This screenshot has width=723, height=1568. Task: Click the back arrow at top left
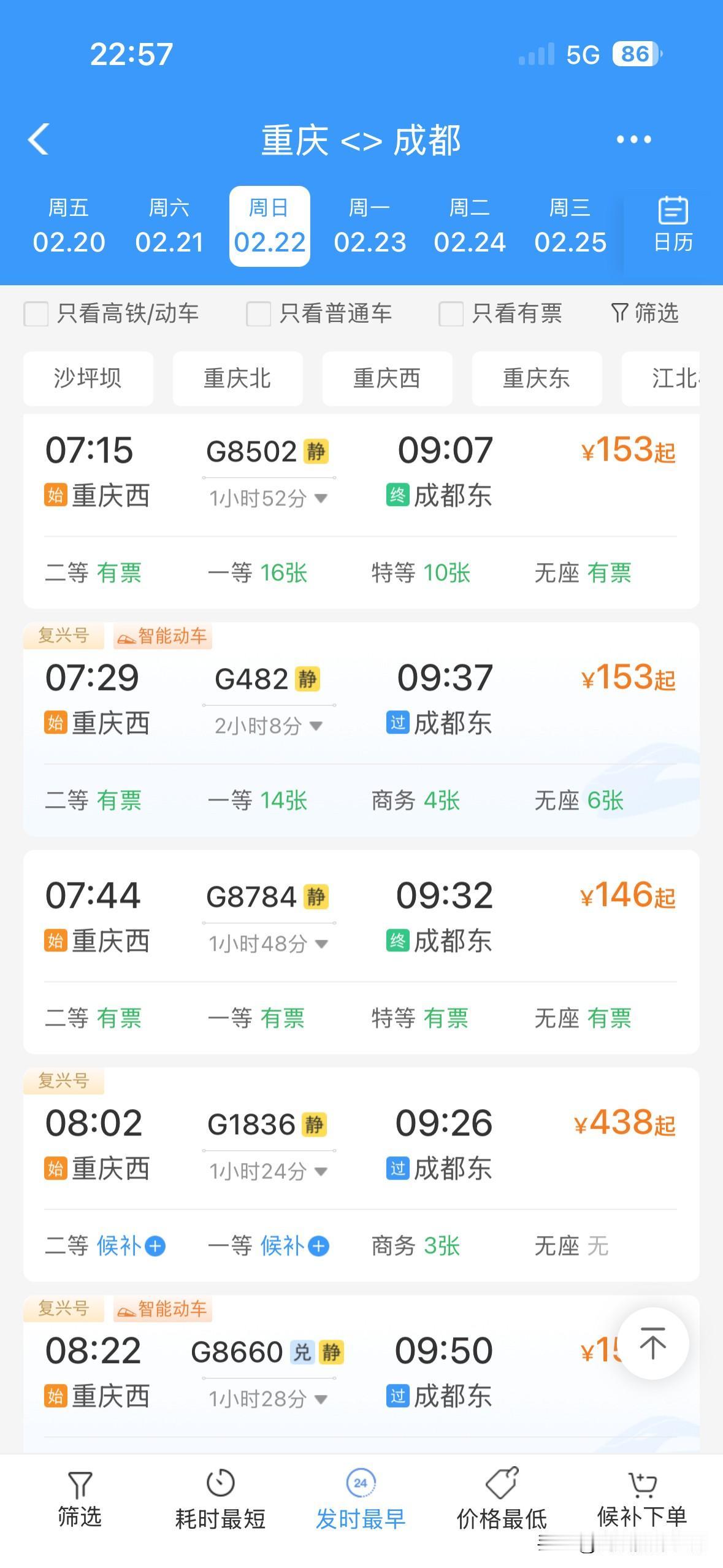click(x=39, y=139)
